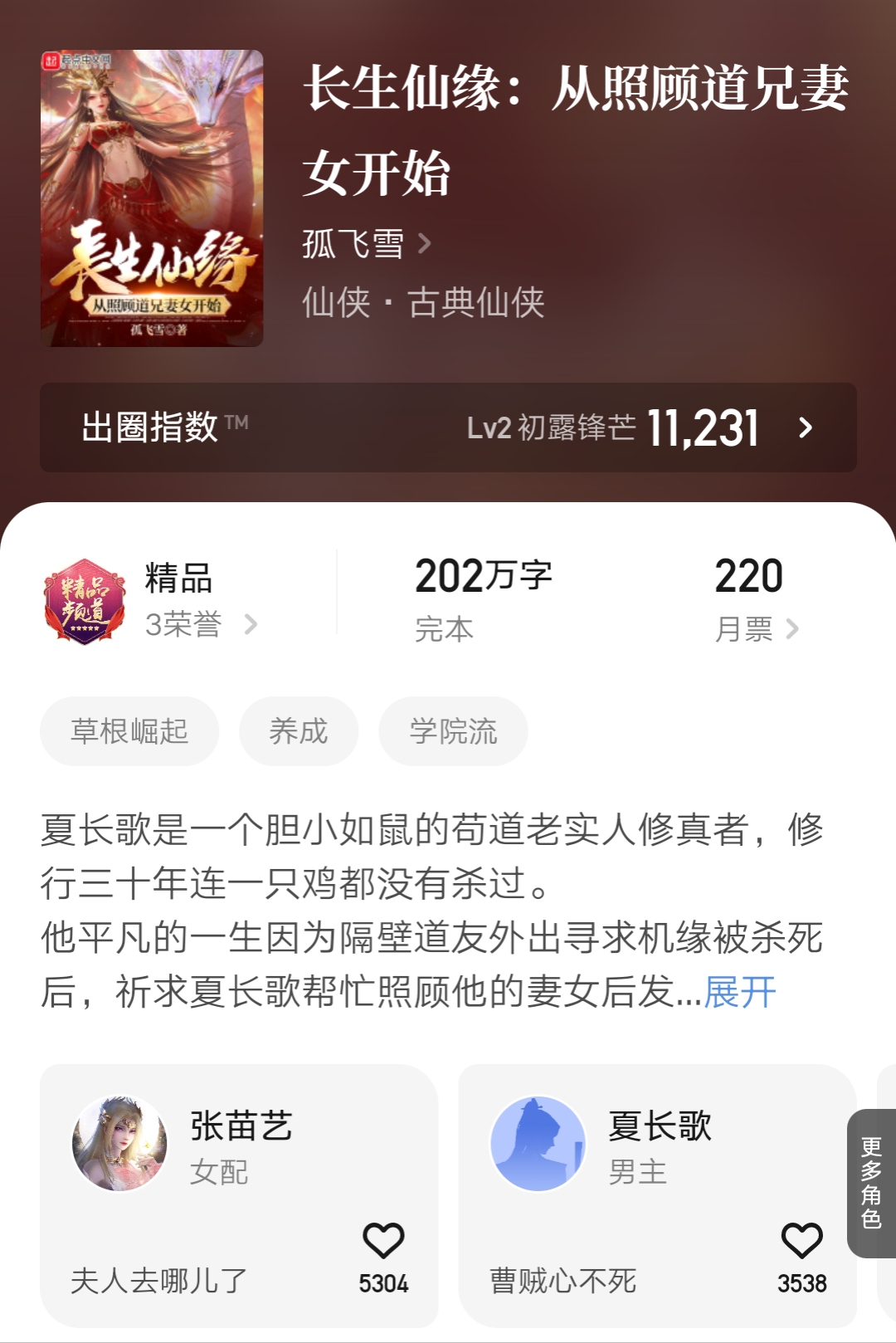Expand the 月票 details chevron
Screen dimensions: 896x1343
click(x=795, y=629)
